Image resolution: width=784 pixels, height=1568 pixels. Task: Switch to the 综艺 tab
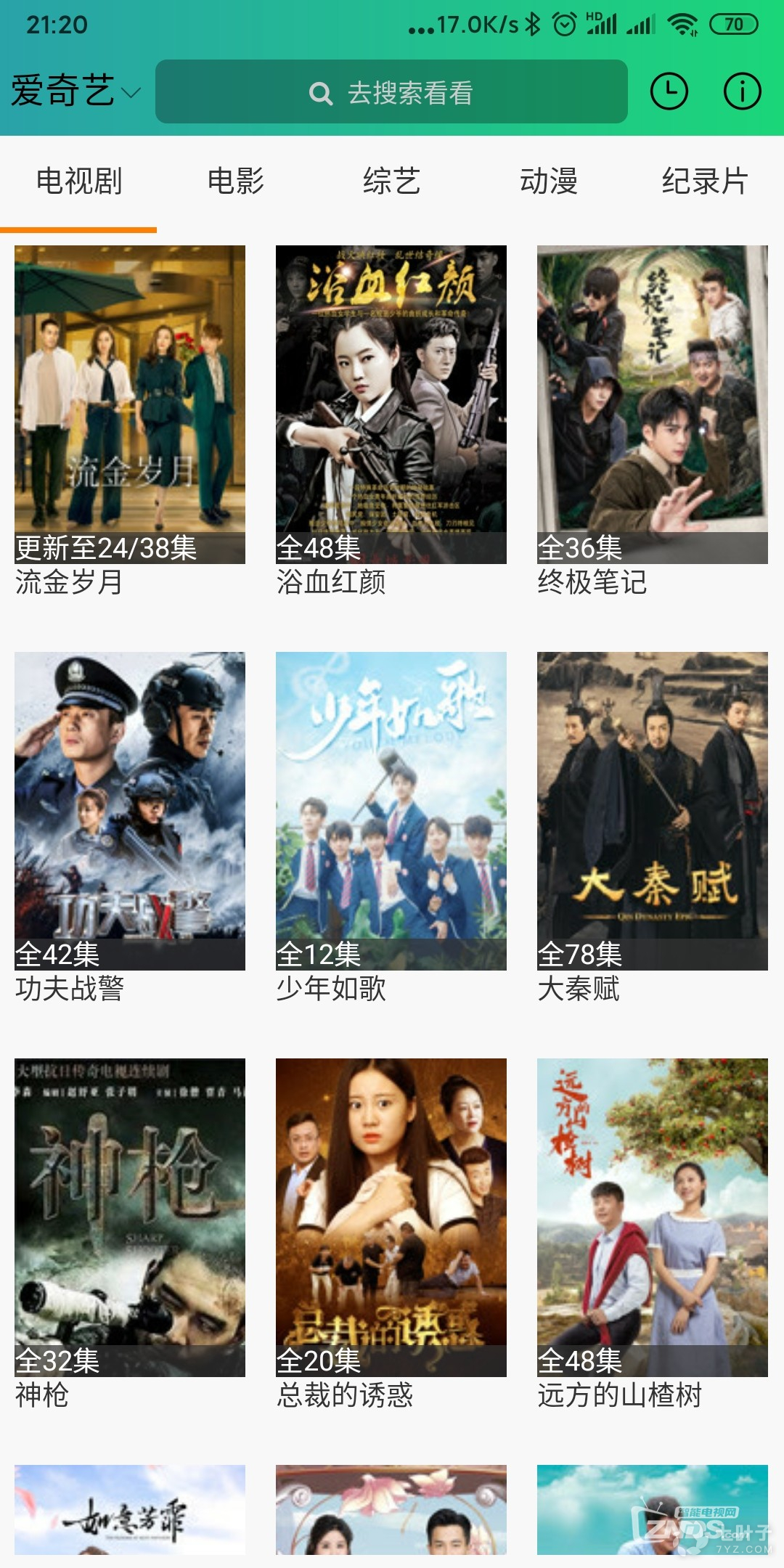392,181
